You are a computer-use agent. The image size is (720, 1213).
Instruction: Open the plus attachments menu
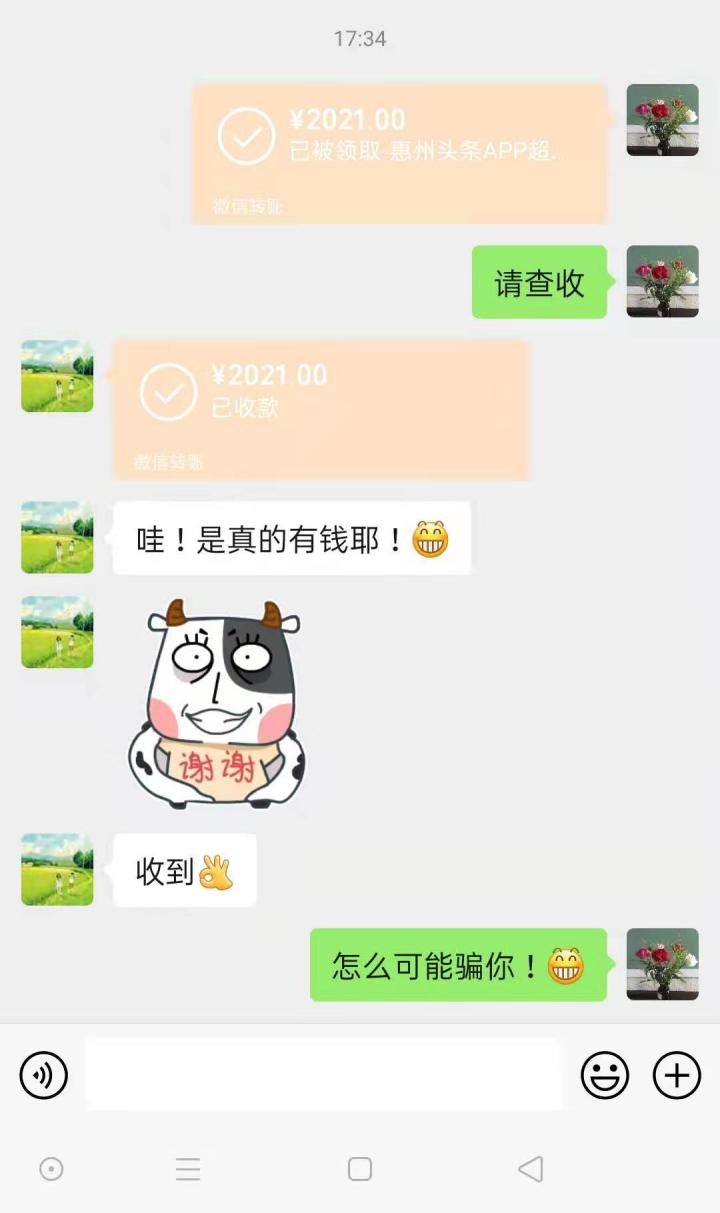pyautogui.click(x=677, y=1076)
